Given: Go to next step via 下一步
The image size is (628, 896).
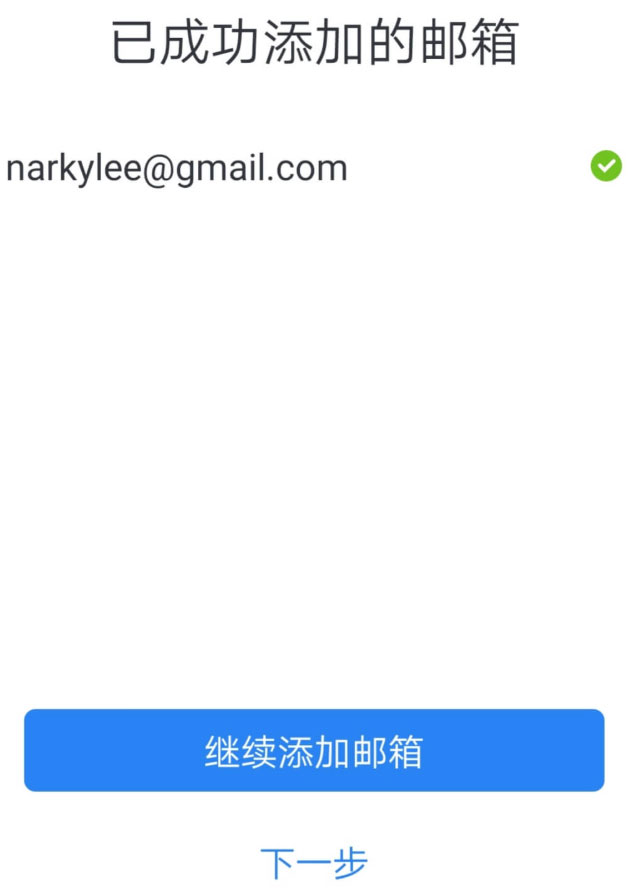Looking at the screenshot, I should click(x=314, y=862).
